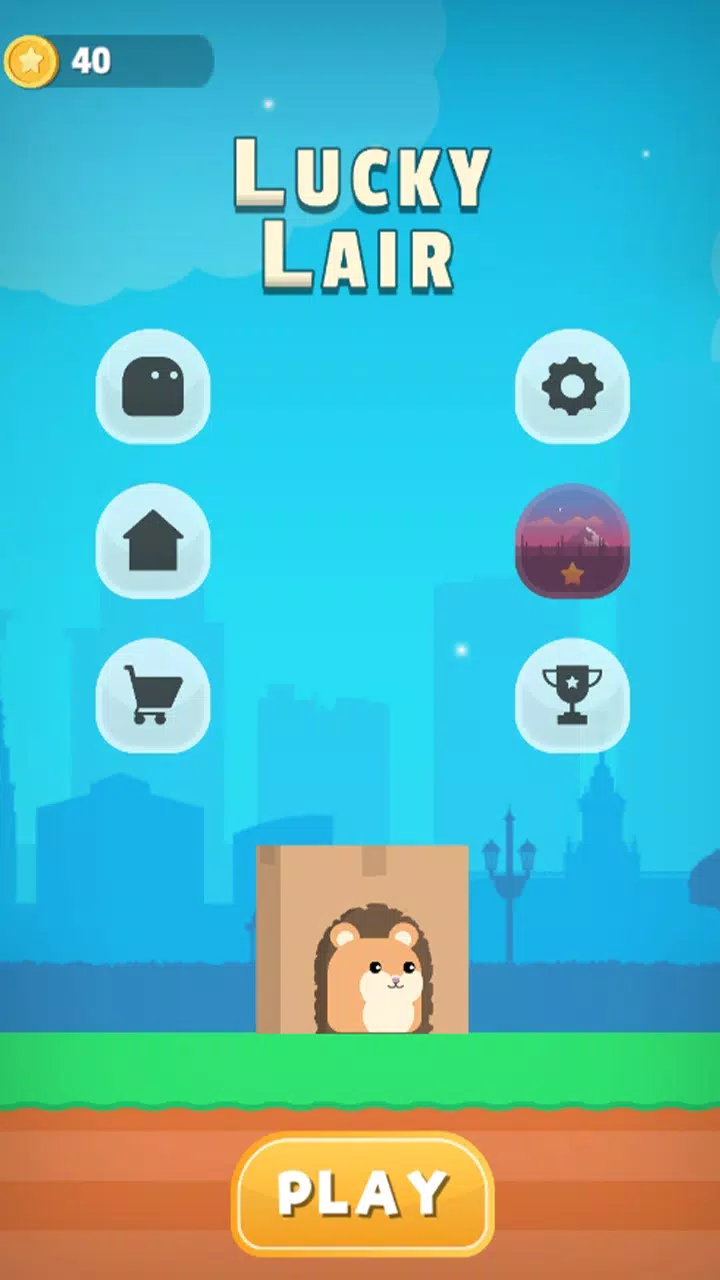Open the character selection icon

point(153,387)
